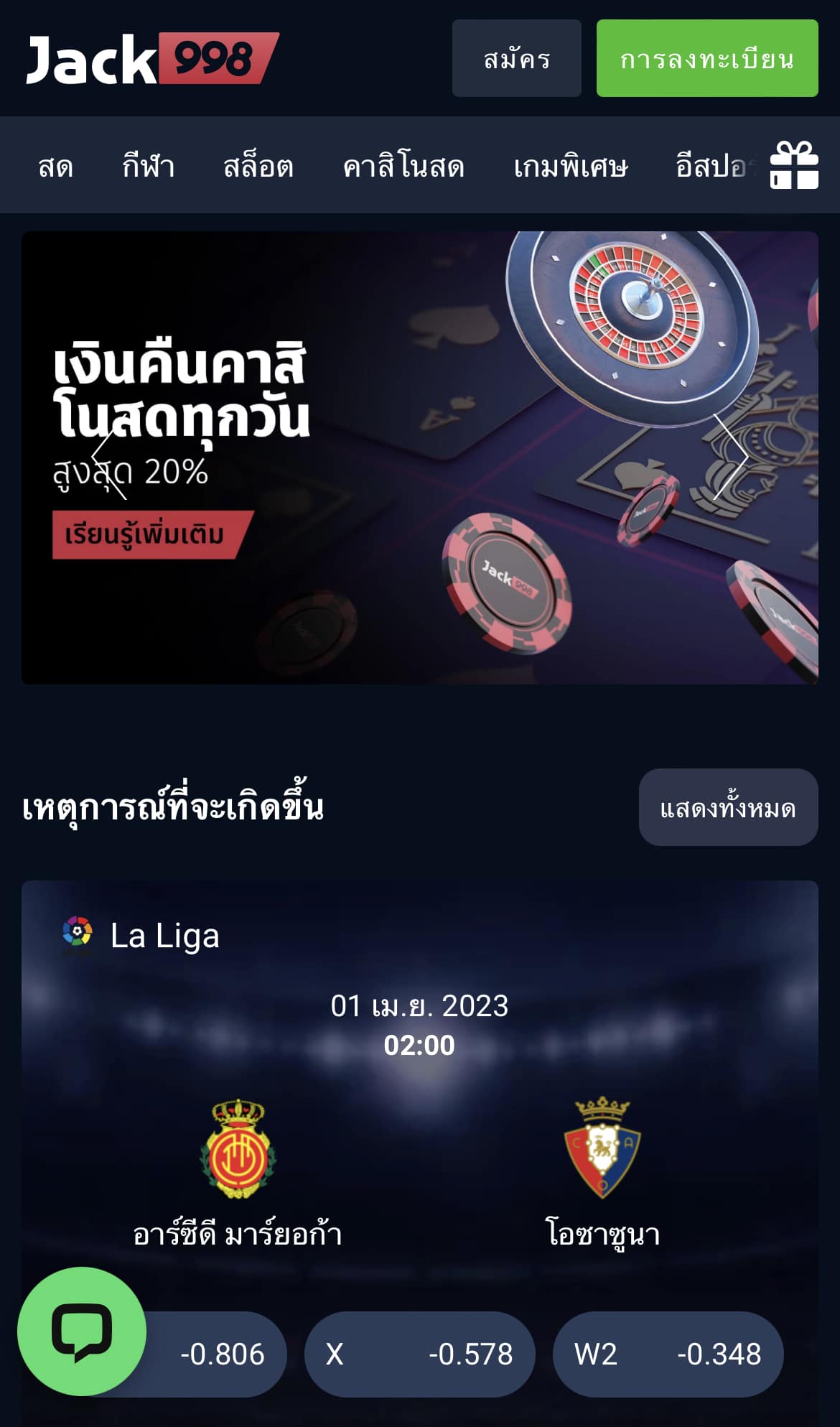Tap แสดงทั้งหมด to see all events
The height and width of the screenshot is (1427, 840).
[x=727, y=807]
